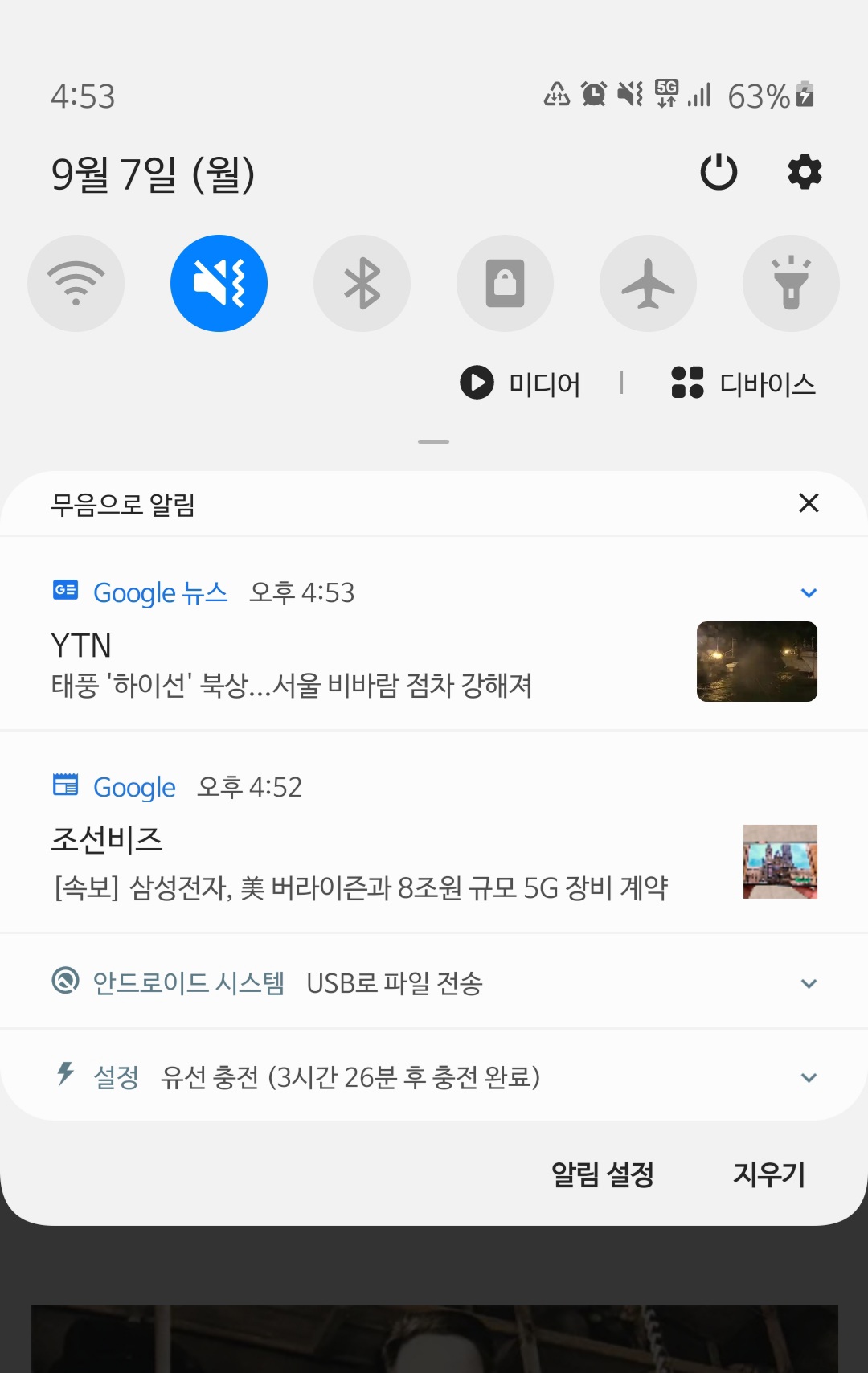Open 알림 설정

click(602, 1174)
